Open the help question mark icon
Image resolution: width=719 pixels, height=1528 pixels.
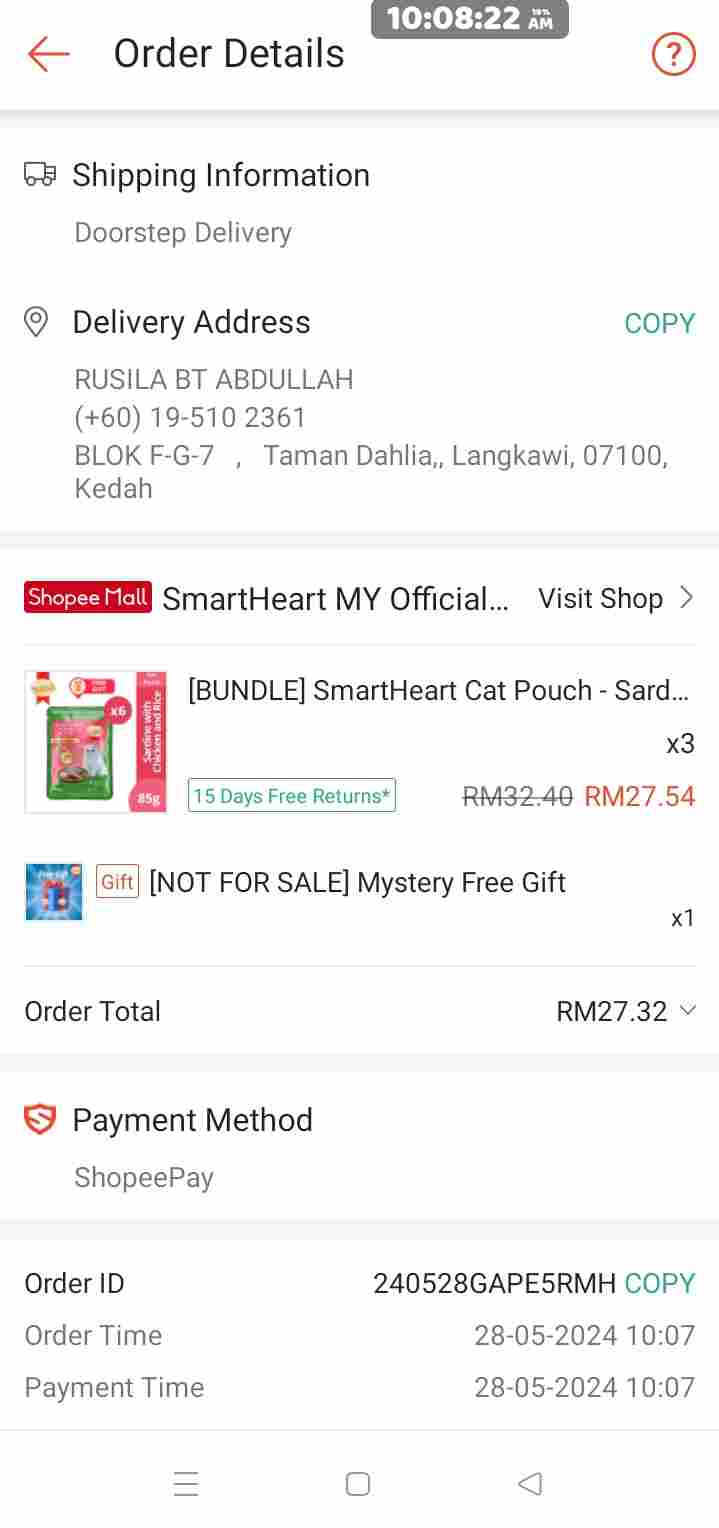coord(673,54)
